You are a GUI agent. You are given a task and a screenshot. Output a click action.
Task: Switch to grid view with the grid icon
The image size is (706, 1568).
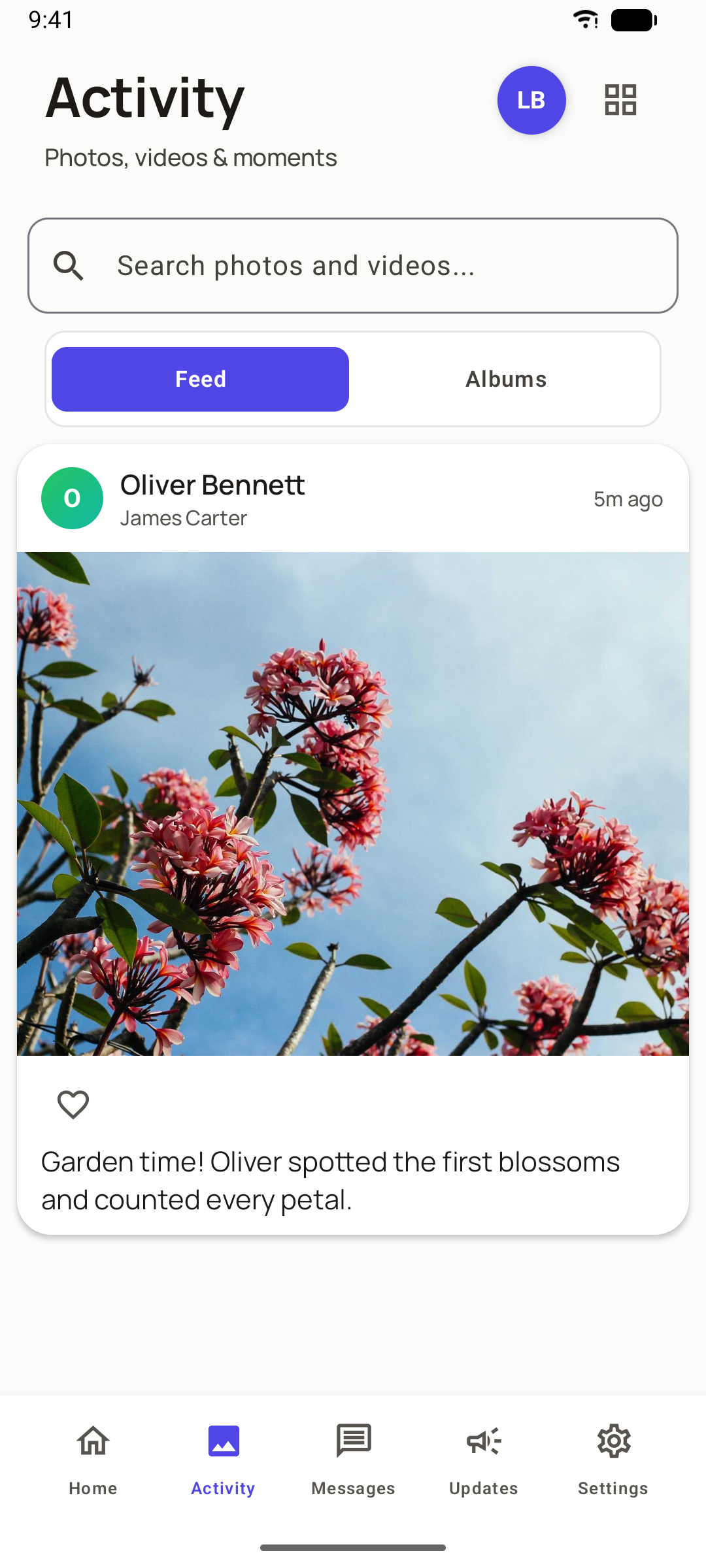coord(620,100)
